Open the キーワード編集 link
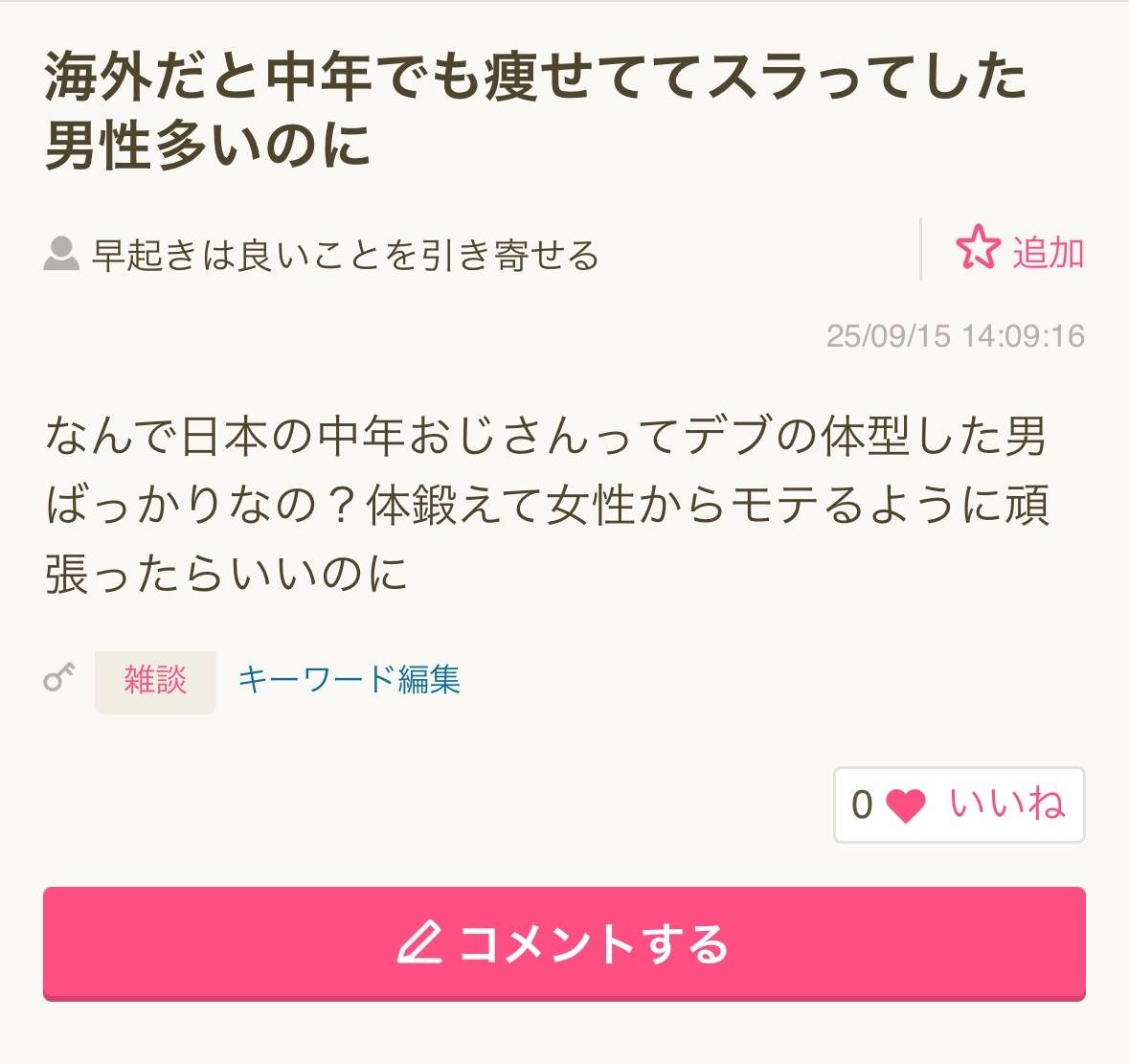 pyautogui.click(x=349, y=680)
